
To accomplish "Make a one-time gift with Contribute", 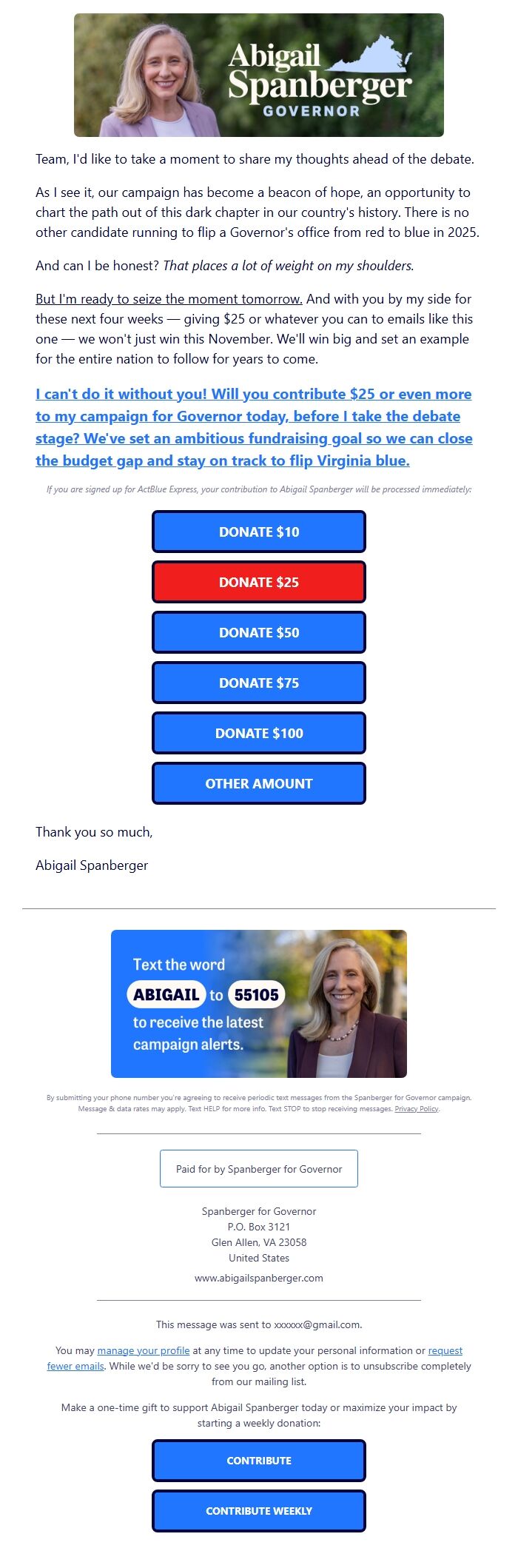I will pyautogui.click(x=259, y=1461).
